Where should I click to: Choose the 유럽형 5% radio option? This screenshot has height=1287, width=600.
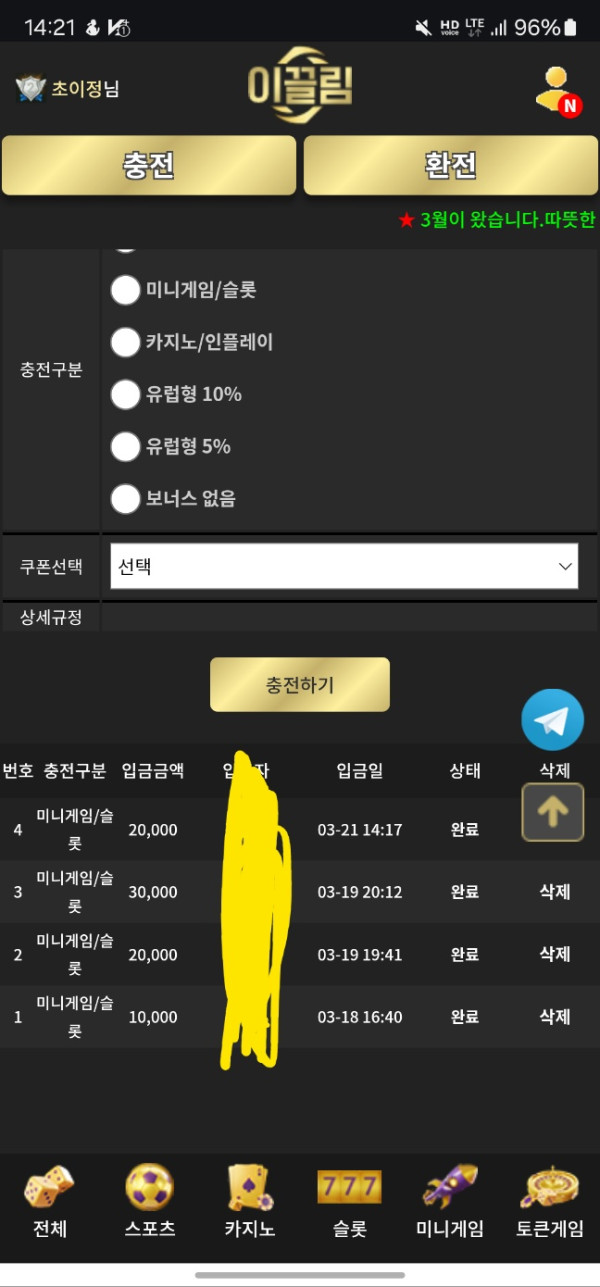[125, 446]
